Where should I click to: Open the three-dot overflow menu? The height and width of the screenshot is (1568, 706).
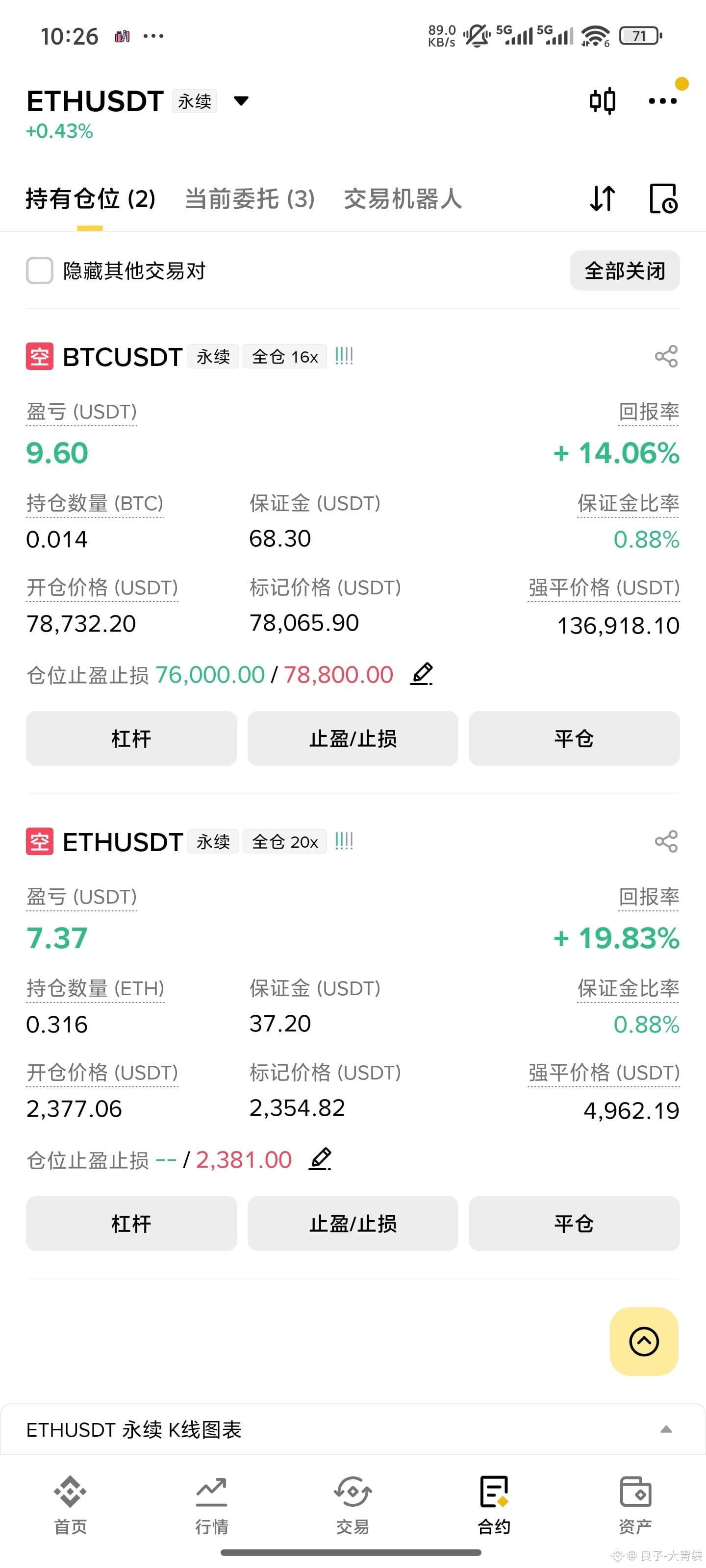(663, 101)
